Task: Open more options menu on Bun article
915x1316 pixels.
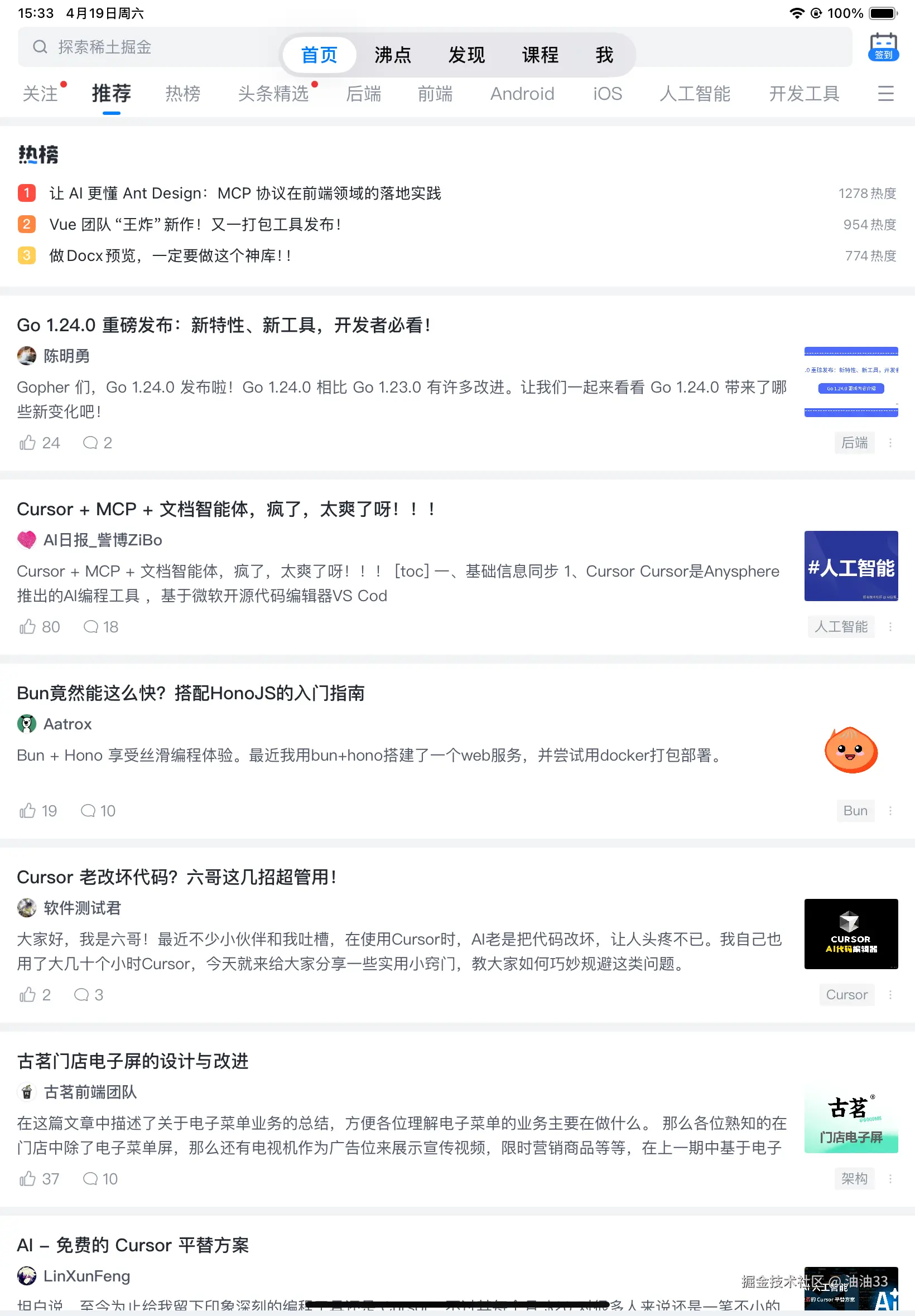Action: coord(890,811)
